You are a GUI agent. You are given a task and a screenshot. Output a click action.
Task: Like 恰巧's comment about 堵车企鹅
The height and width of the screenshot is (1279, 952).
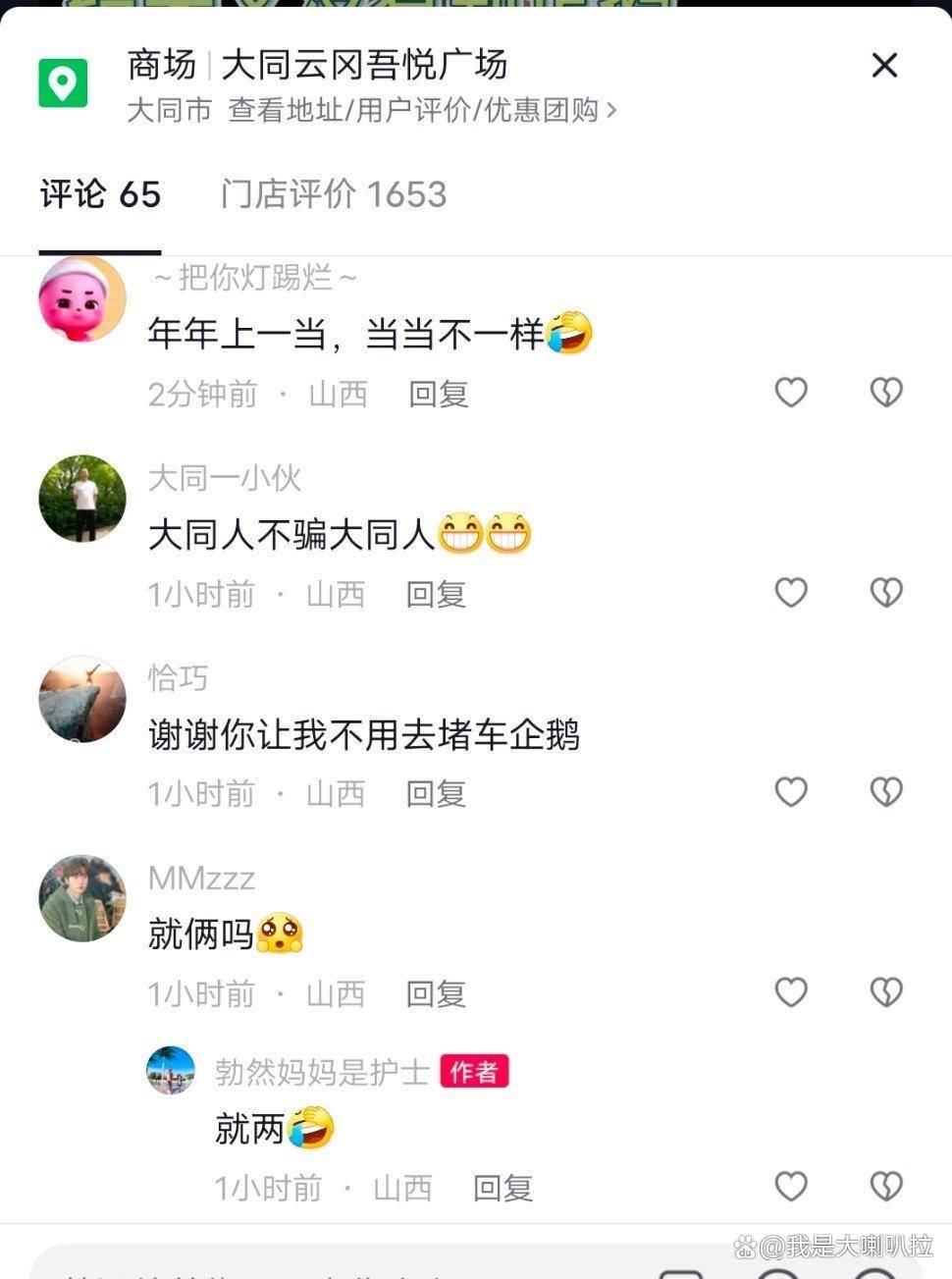(791, 792)
